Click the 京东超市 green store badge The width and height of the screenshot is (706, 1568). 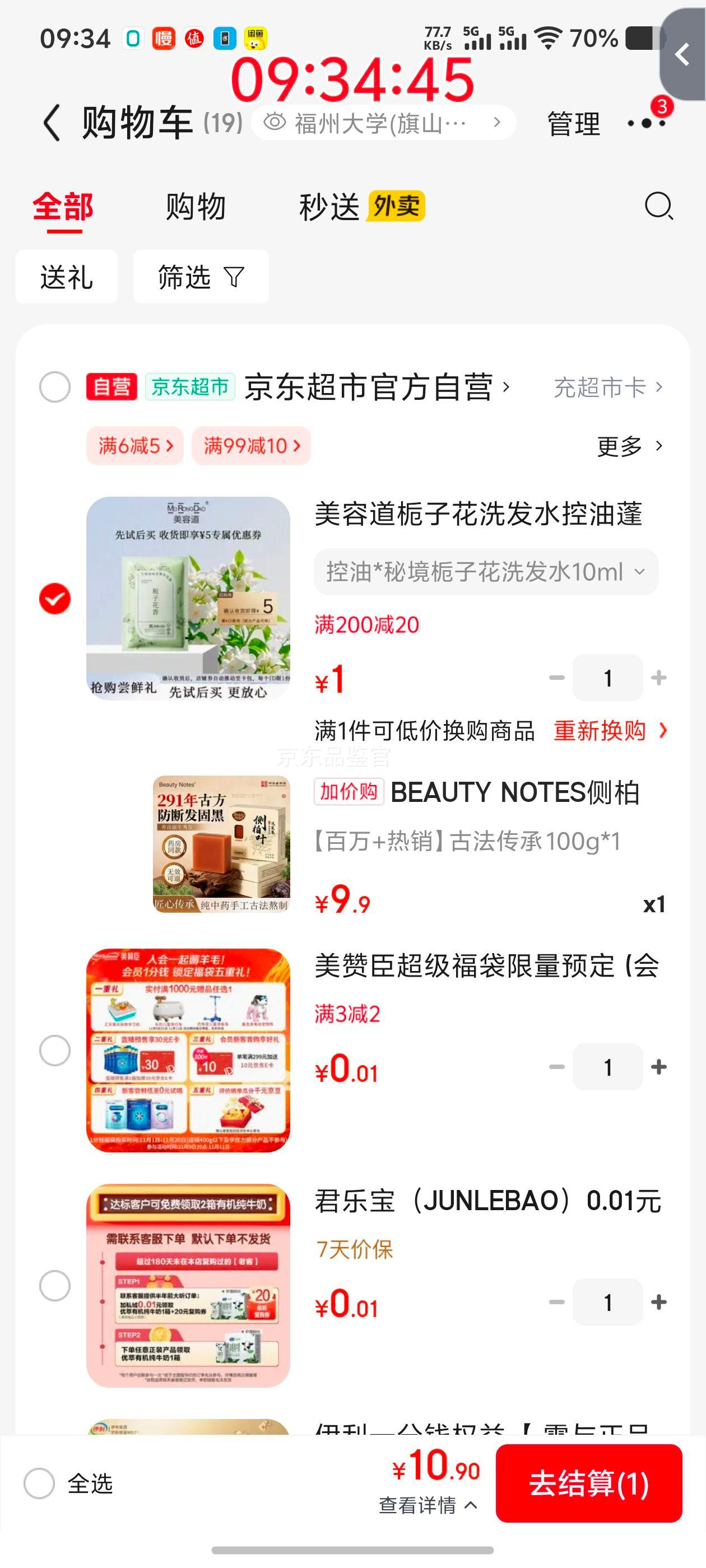point(189,385)
